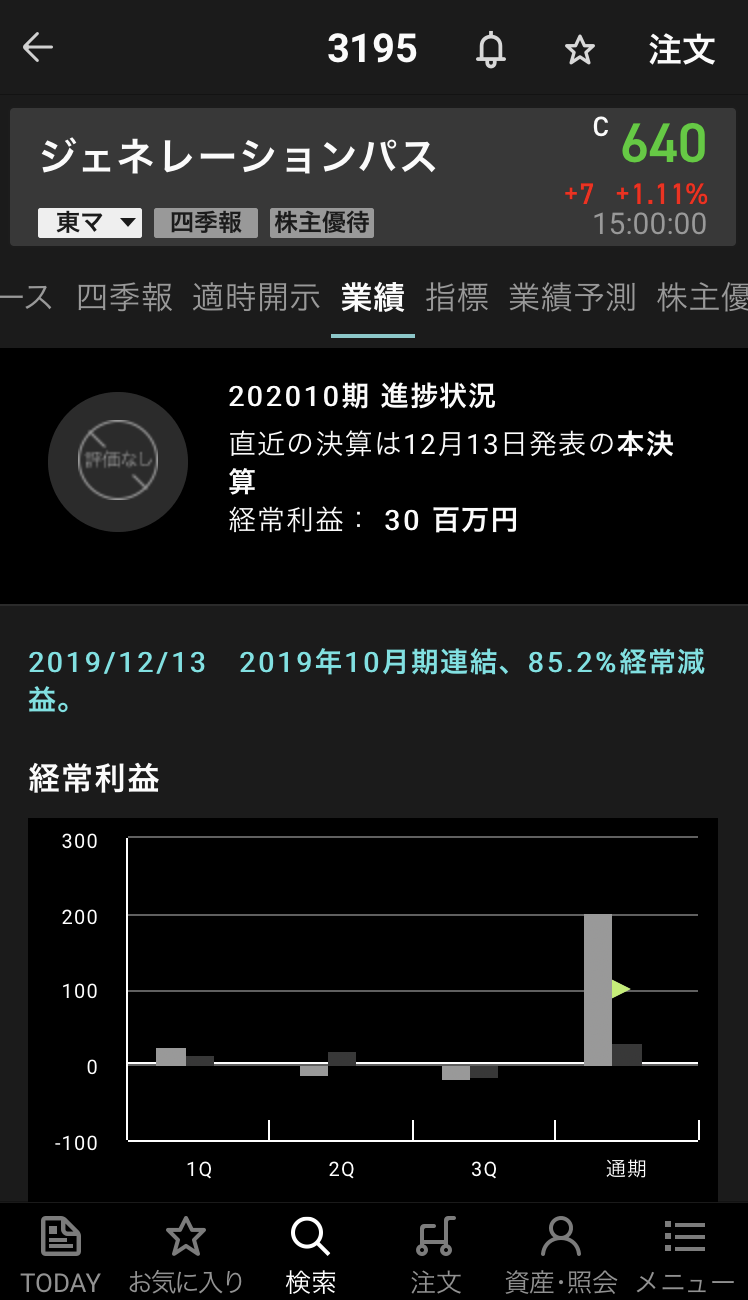The width and height of the screenshot is (748, 1300).
Task: Go to the TODAY bottom tab
Action: pyautogui.click(x=61, y=1254)
